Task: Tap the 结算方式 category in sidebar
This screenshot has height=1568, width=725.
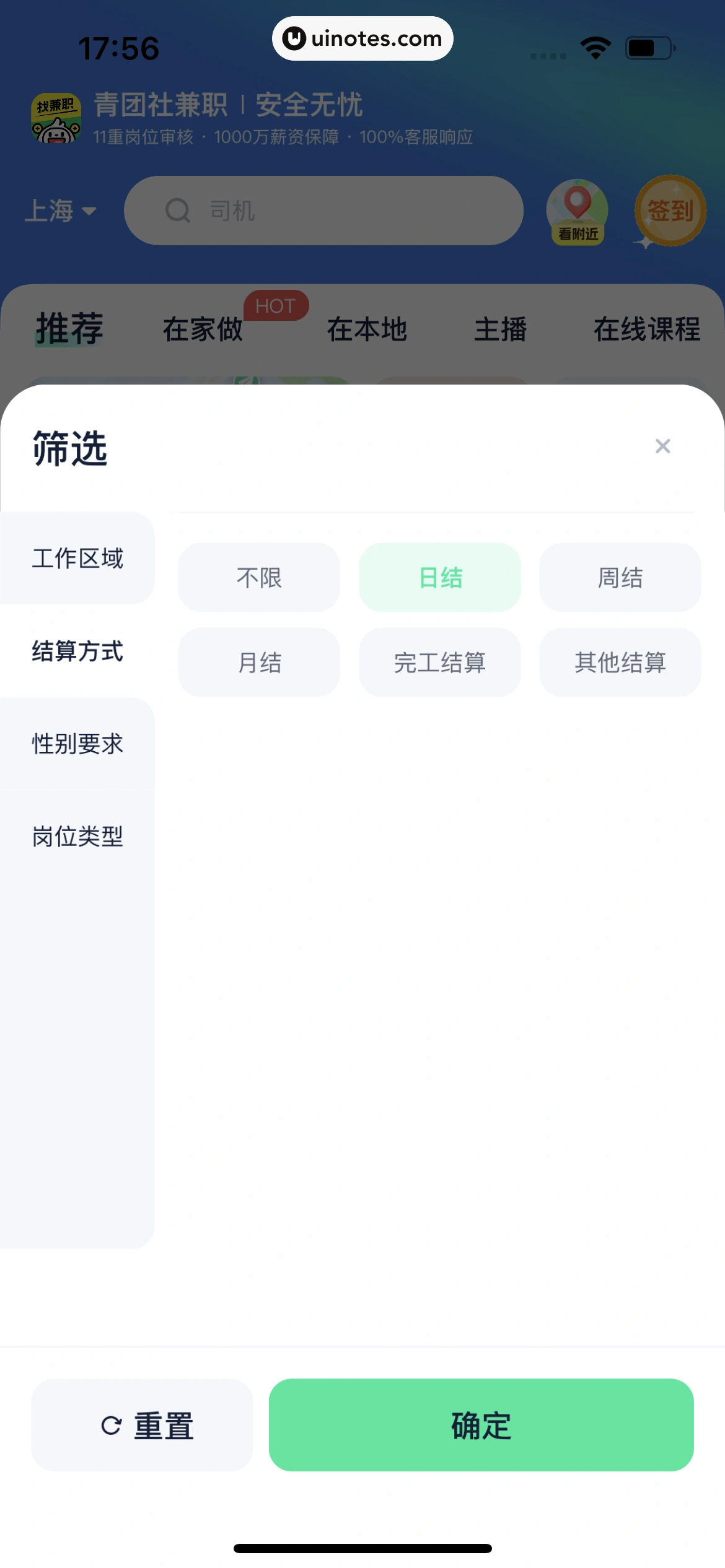Action: click(77, 651)
